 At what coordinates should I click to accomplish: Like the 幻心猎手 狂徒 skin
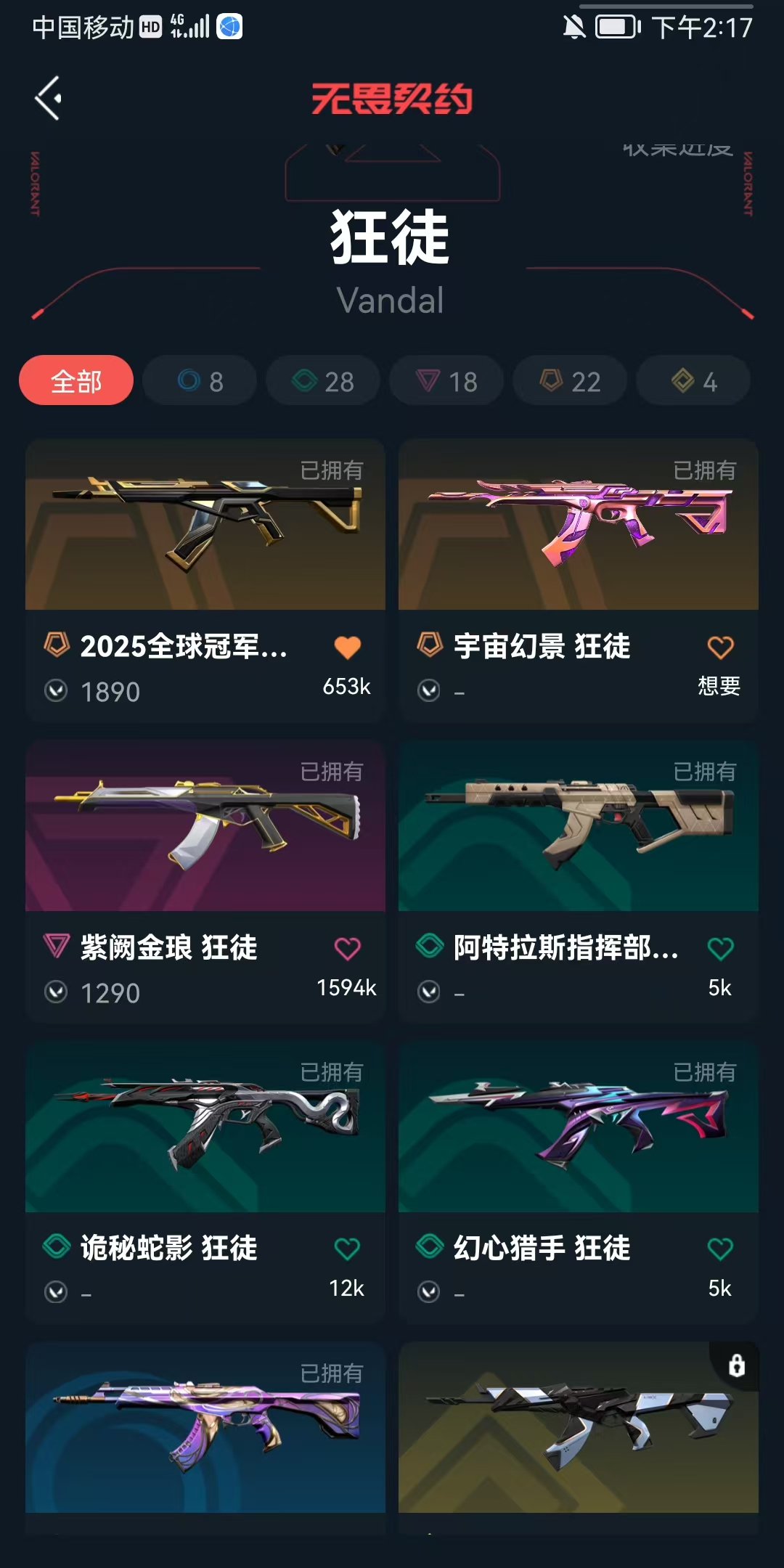pyautogui.click(x=720, y=1249)
